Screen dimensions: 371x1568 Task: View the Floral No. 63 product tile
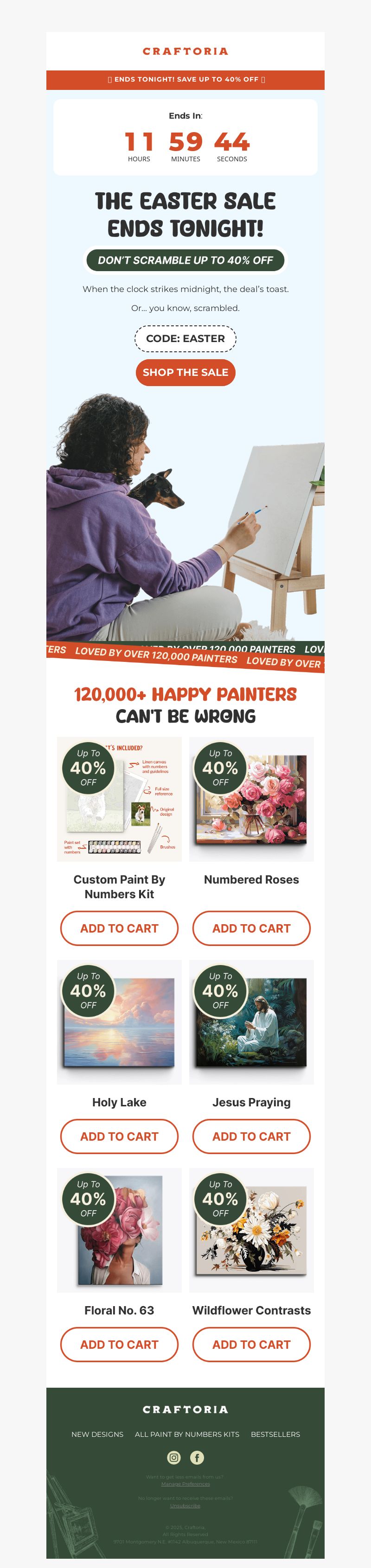coord(119,1230)
